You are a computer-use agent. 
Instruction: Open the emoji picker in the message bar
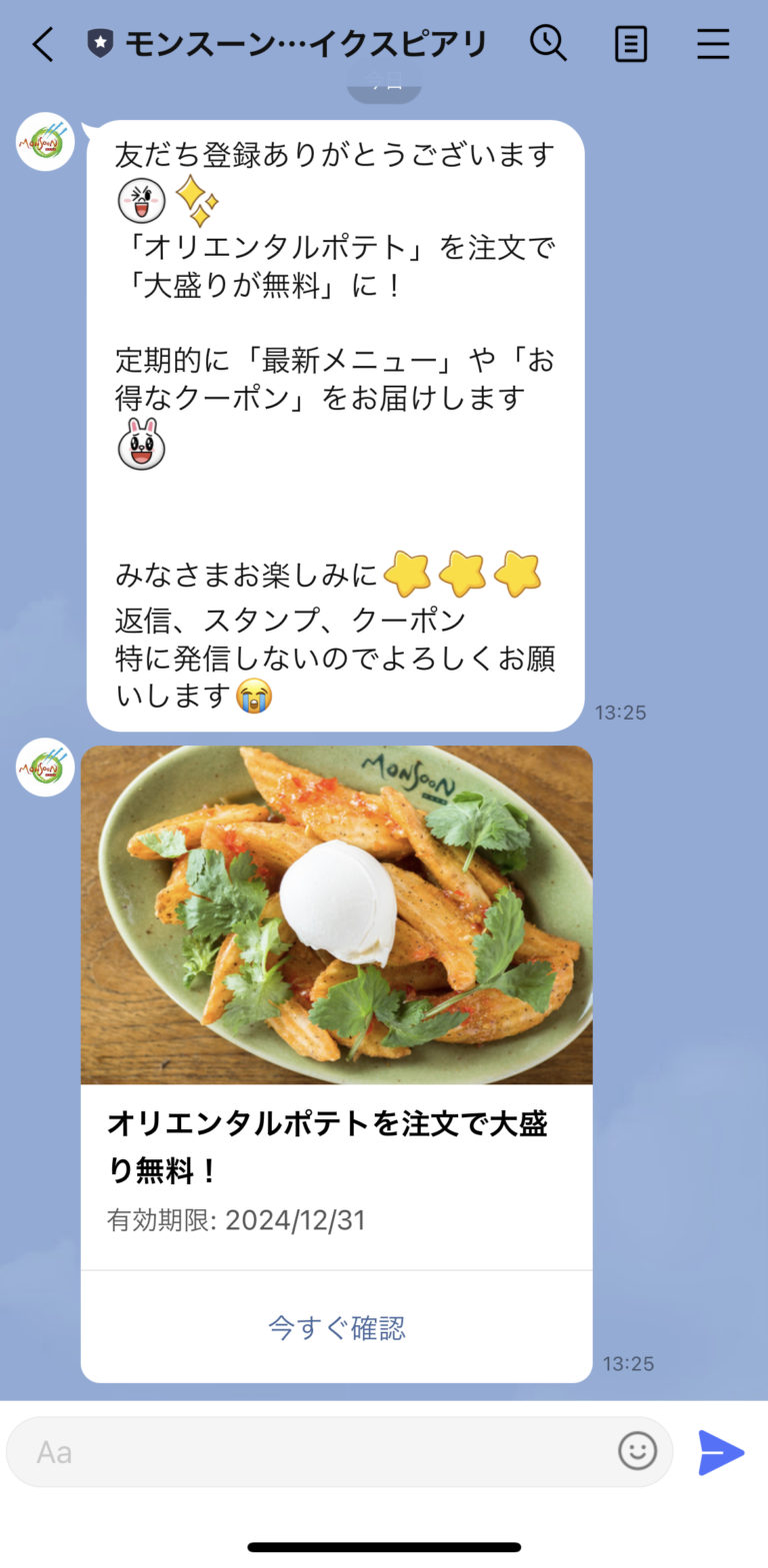click(x=638, y=1453)
